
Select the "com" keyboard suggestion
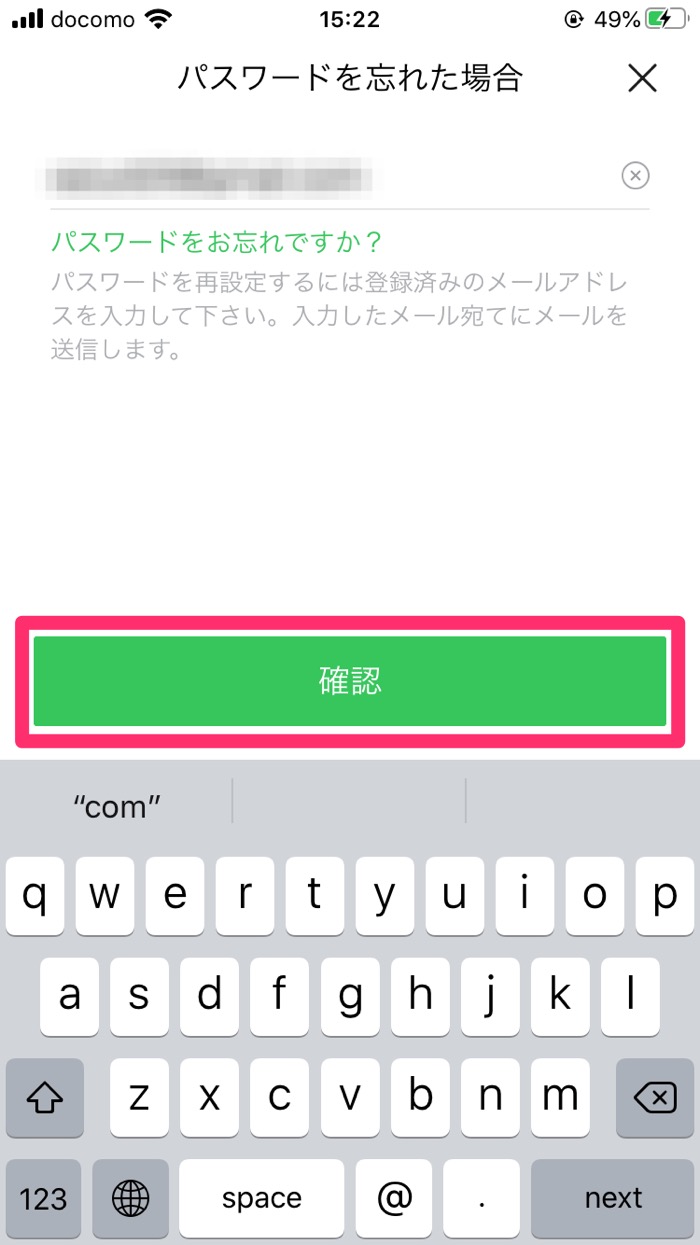point(117,806)
